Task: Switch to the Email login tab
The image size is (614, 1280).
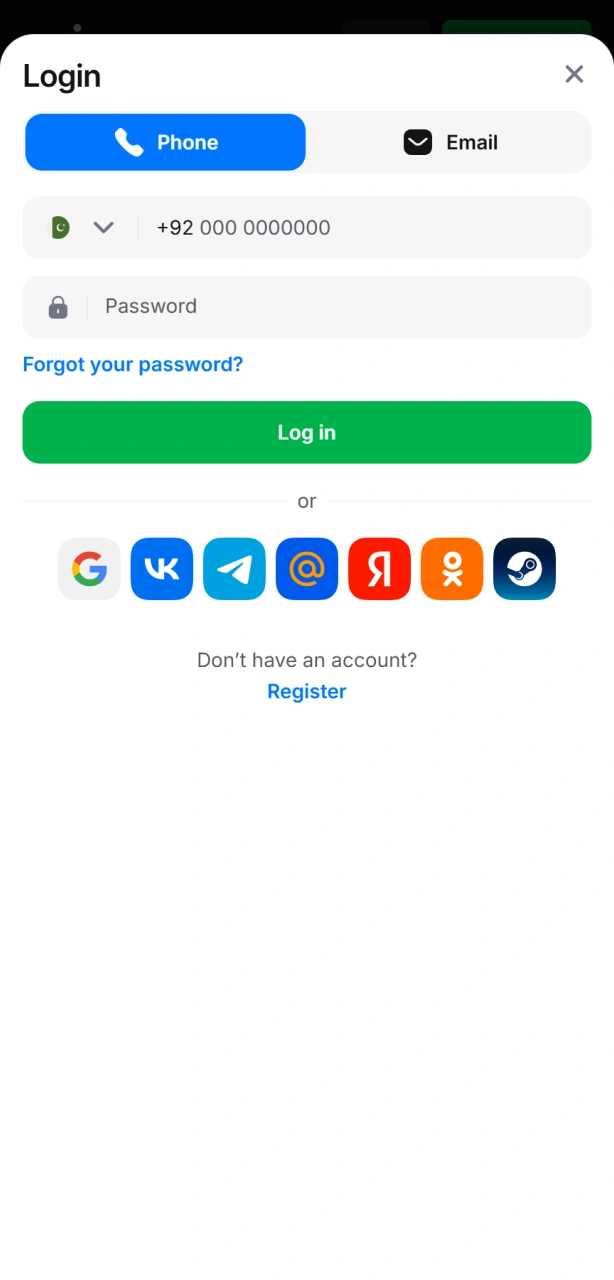Action: (449, 142)
